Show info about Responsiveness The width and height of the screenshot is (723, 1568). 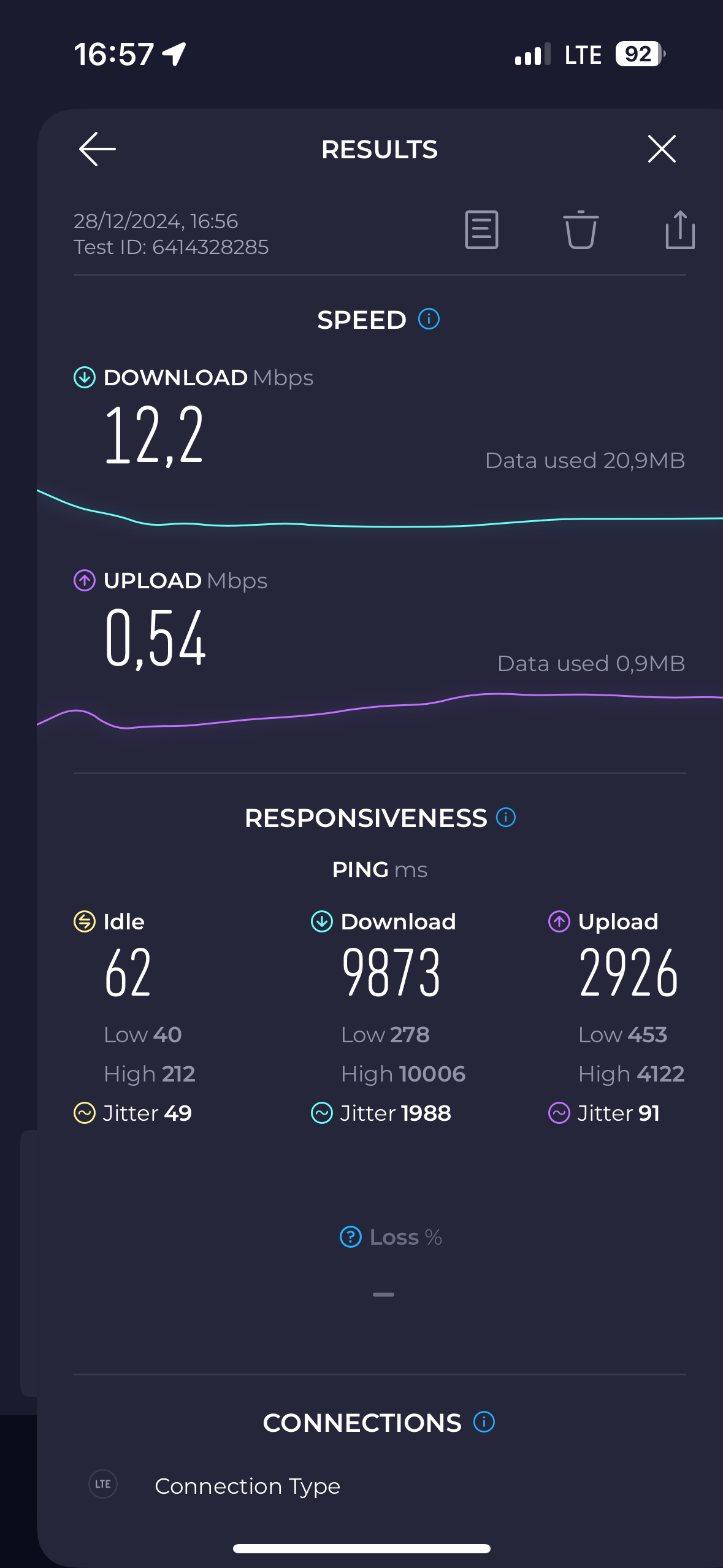click(x=506, y=817)
